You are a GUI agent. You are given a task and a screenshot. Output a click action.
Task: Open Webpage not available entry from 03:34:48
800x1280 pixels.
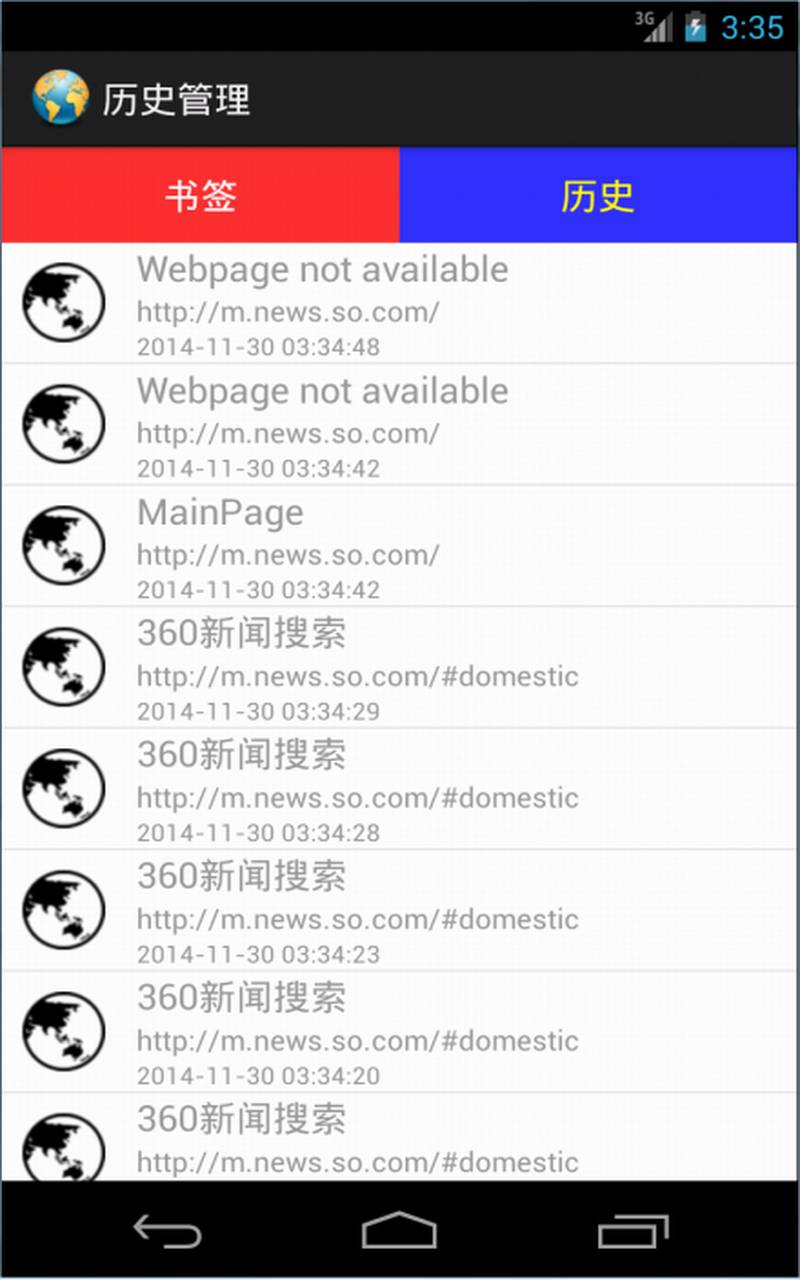400,303
